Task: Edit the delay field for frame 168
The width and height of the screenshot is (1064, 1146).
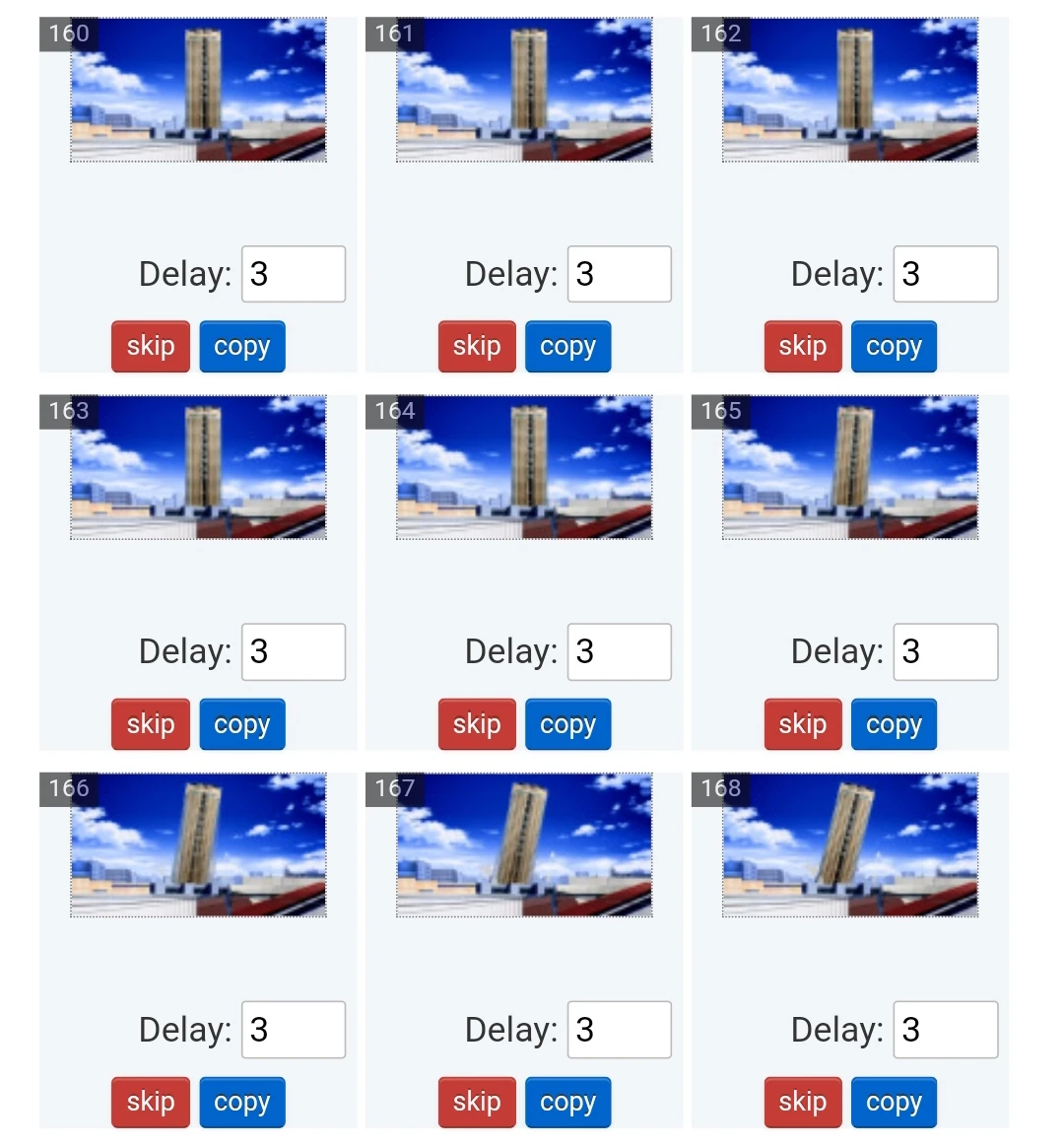Action: click(x=945, y=1030)
